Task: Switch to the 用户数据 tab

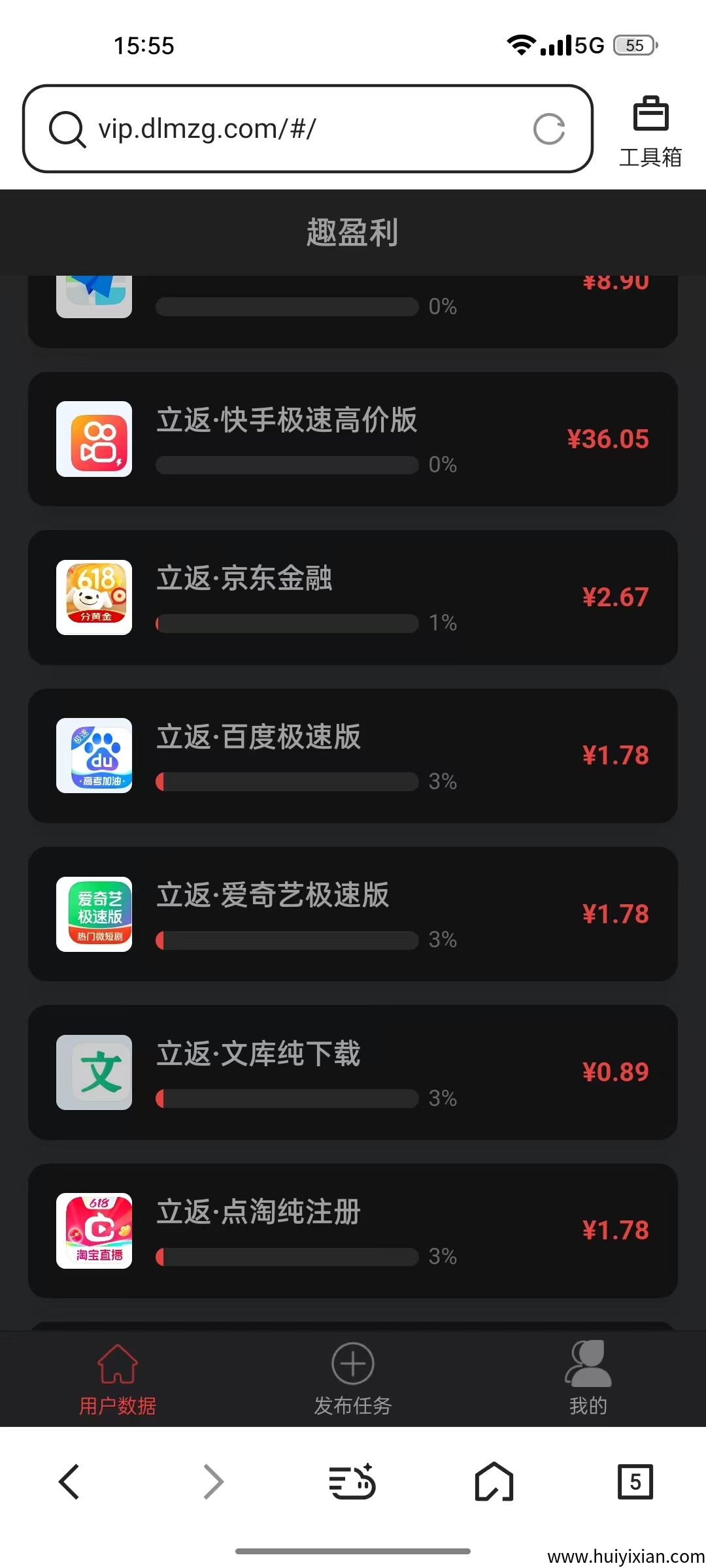Action: [118, 1379]
